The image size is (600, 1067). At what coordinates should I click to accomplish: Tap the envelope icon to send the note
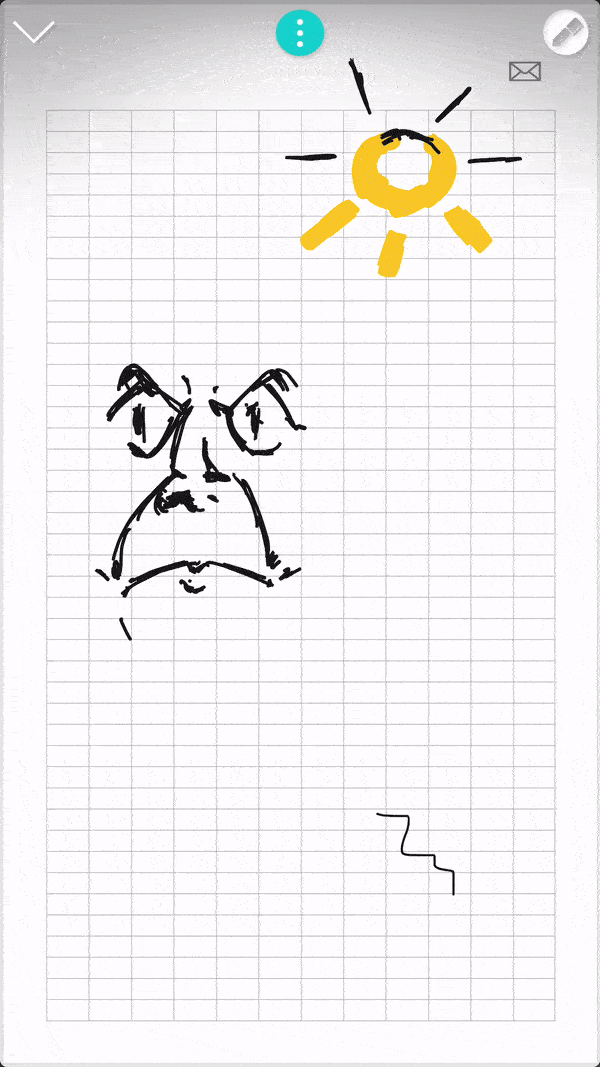[525, 71]
